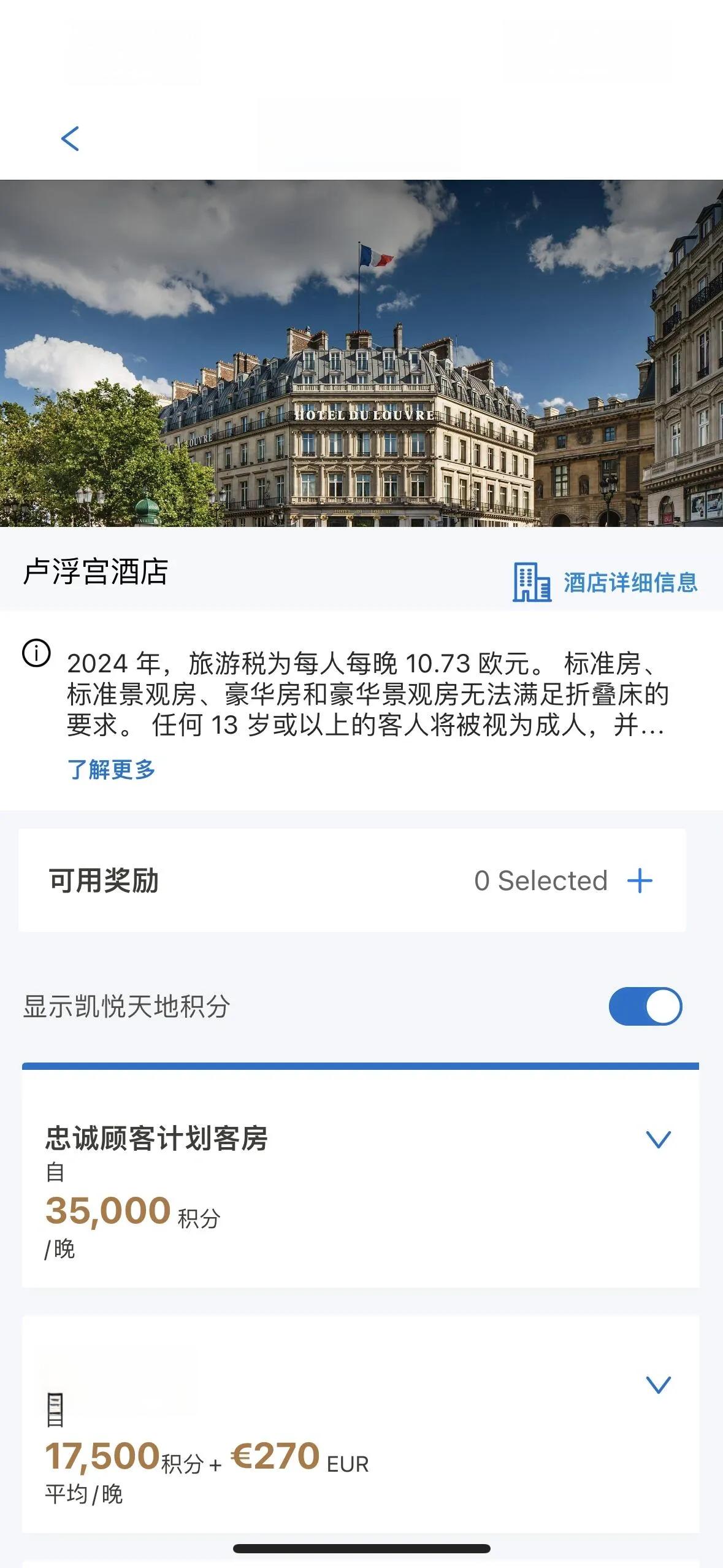View the Hotel du Louvre photo

(361, 353)
